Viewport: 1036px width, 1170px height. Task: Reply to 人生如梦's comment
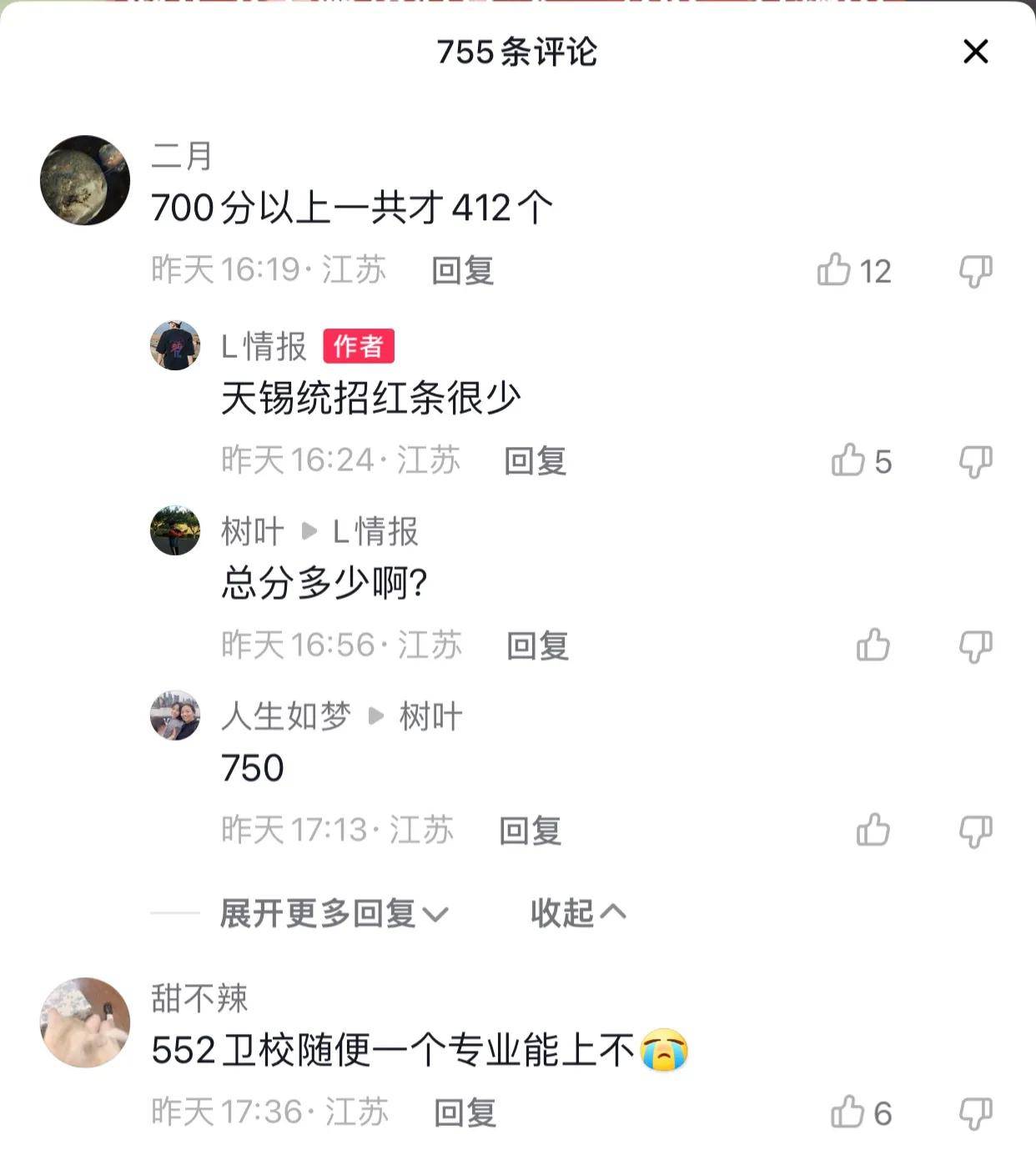coord(531,831)
